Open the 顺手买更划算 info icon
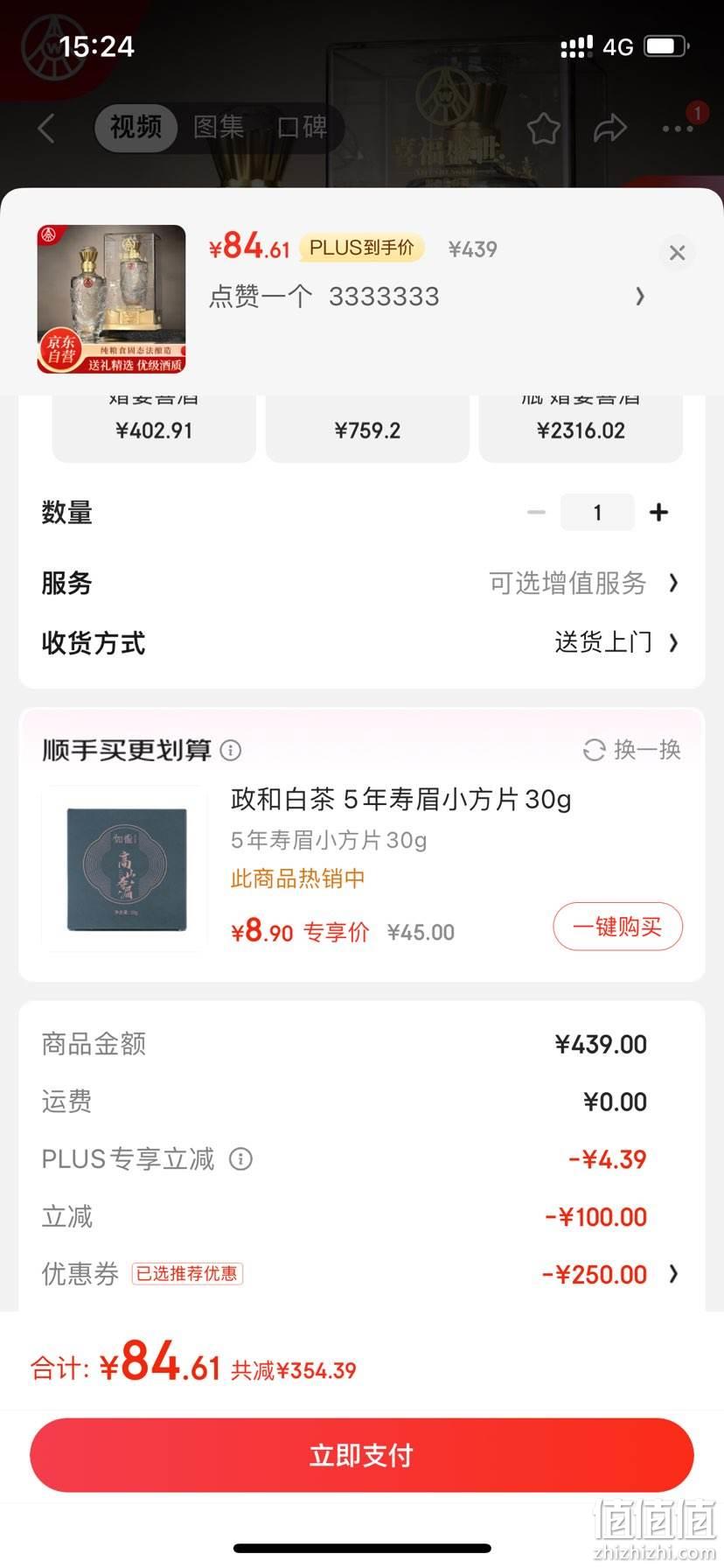This screenshot has width=724, height=1568. tap(231, 750)
